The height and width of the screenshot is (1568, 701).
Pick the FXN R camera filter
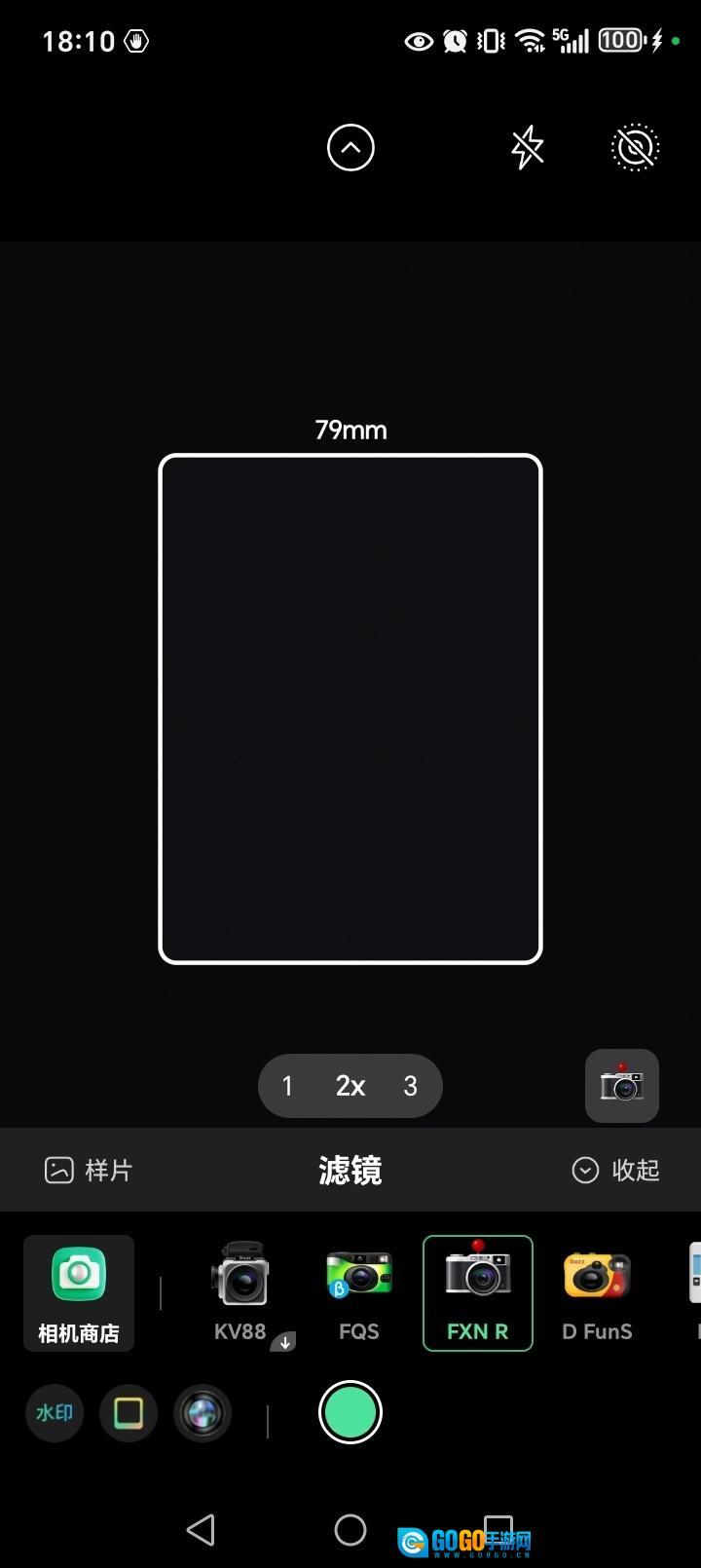(x=478, y=1292)
